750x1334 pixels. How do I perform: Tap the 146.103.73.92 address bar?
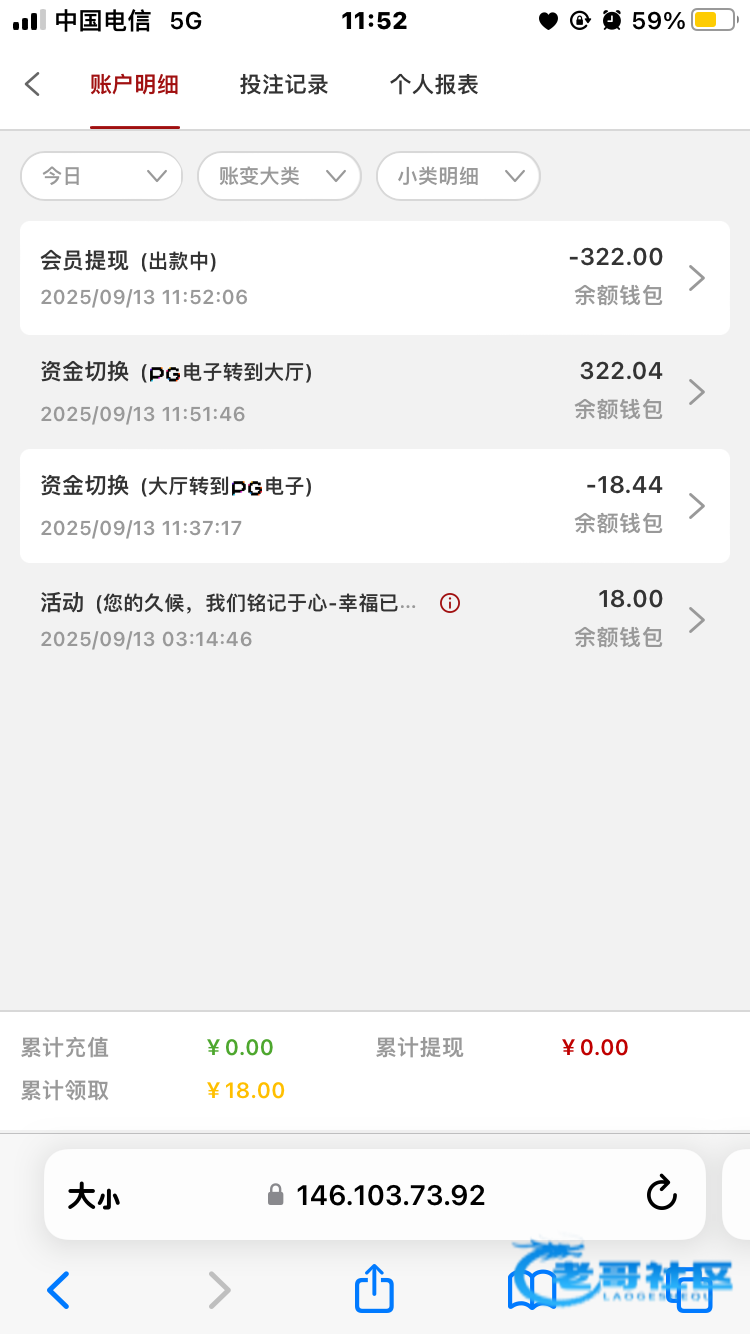[x=376, y=1195]
